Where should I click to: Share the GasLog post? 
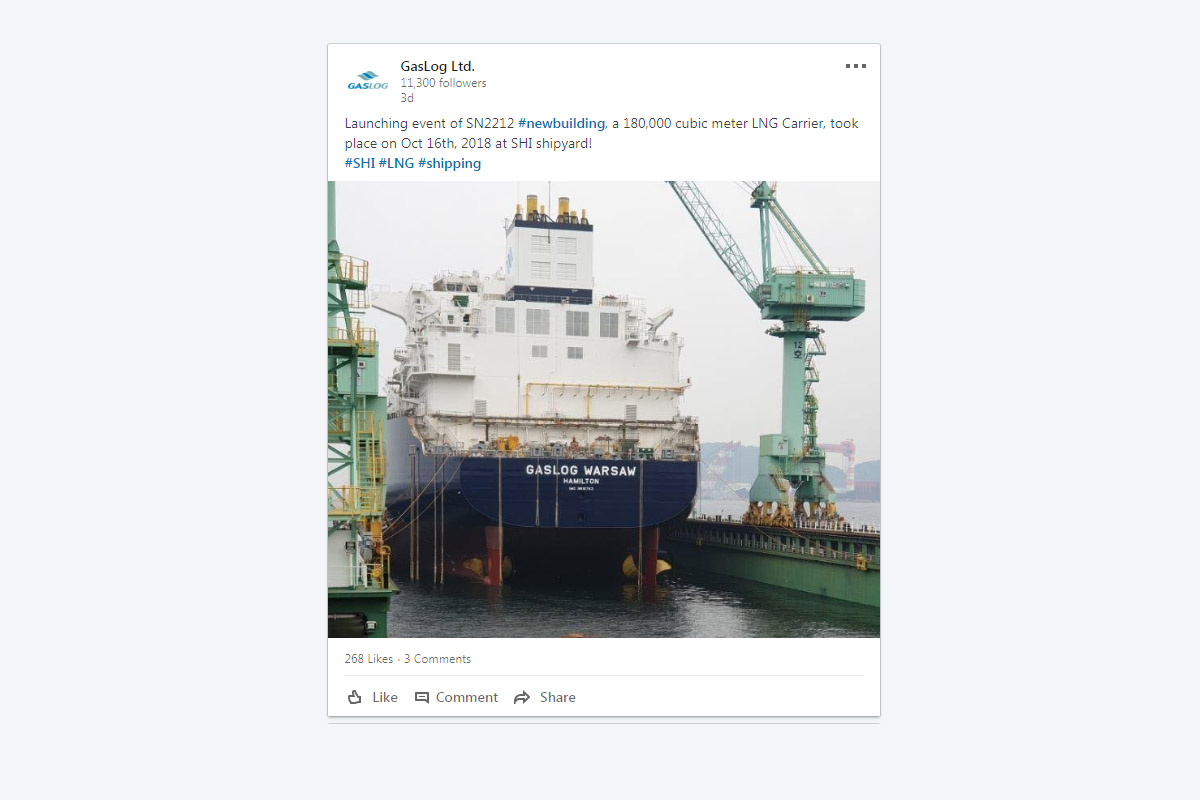[545, 697]
